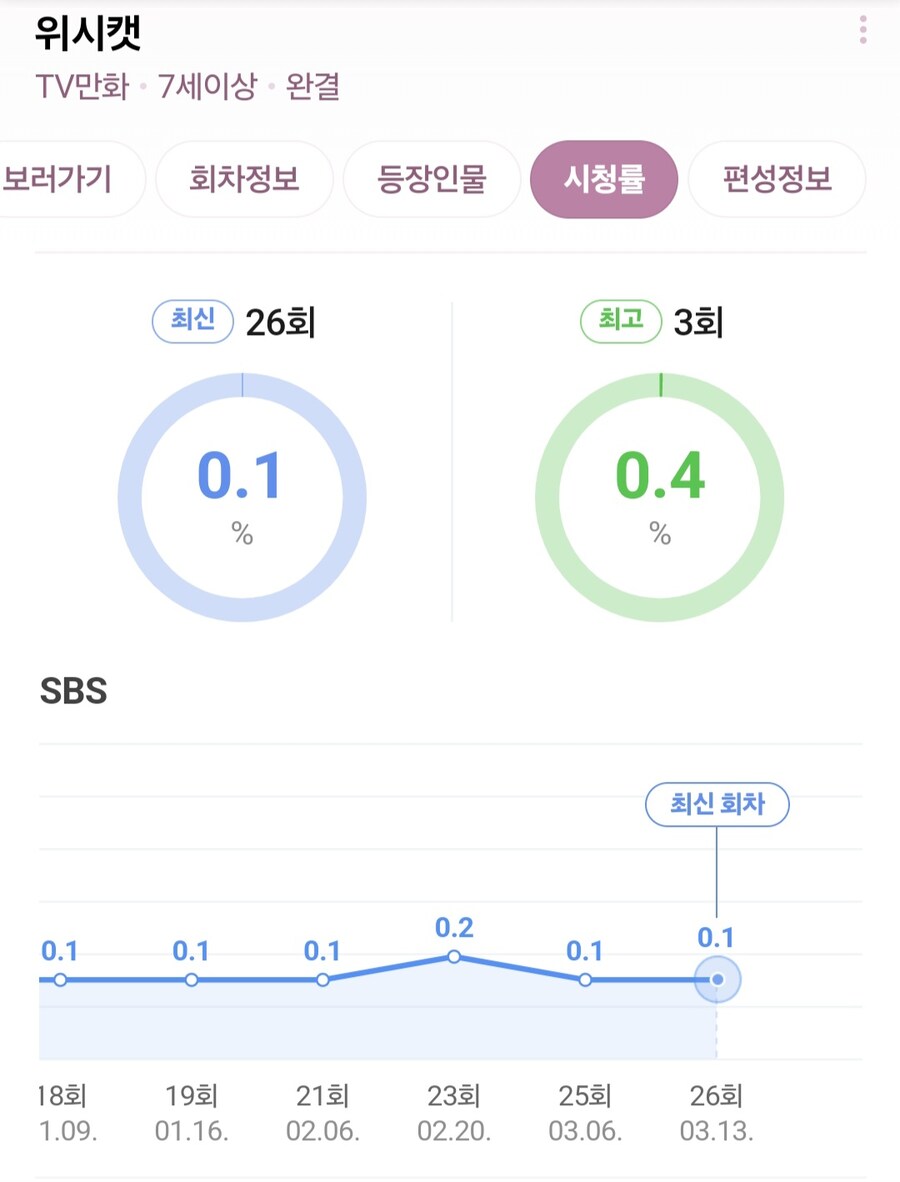This screenshot has width=900, height=1182.
Task: Switch to the 회차정보 tab
Action: 243,179
